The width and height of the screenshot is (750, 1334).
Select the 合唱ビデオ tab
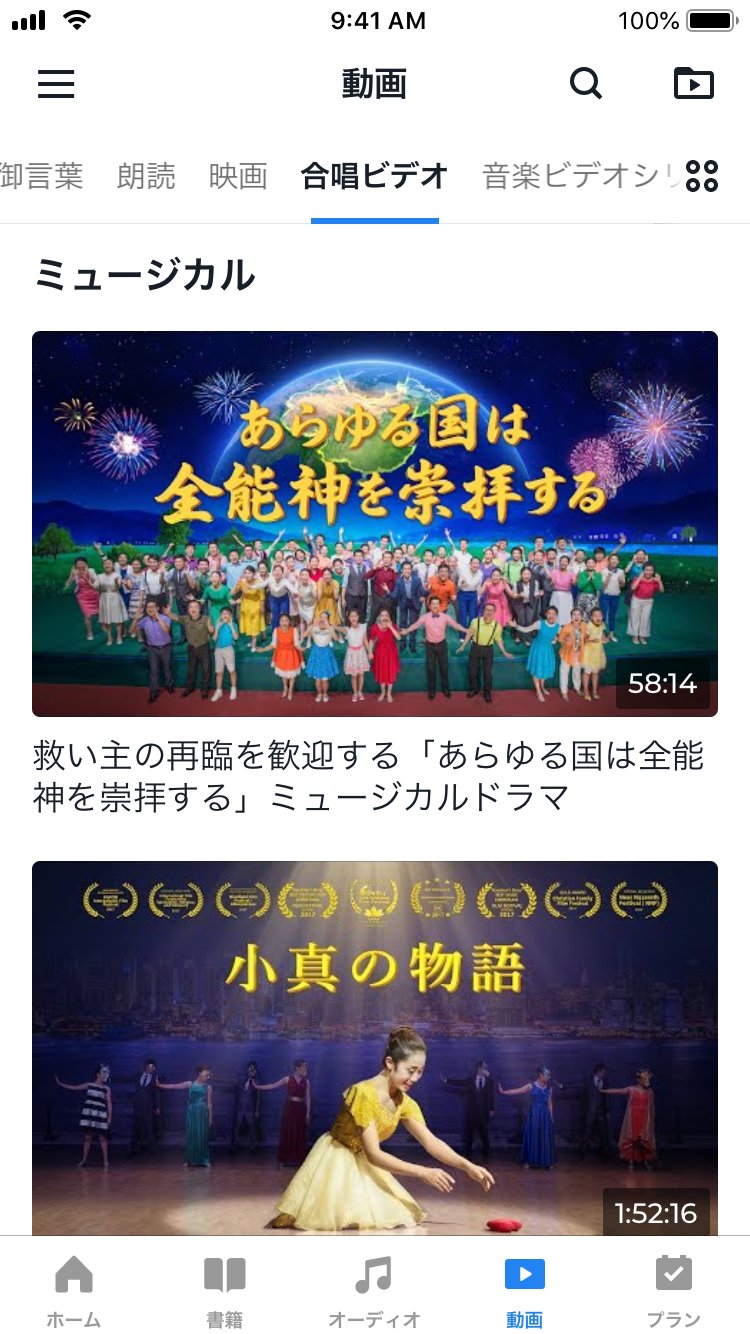pos(374,177)
